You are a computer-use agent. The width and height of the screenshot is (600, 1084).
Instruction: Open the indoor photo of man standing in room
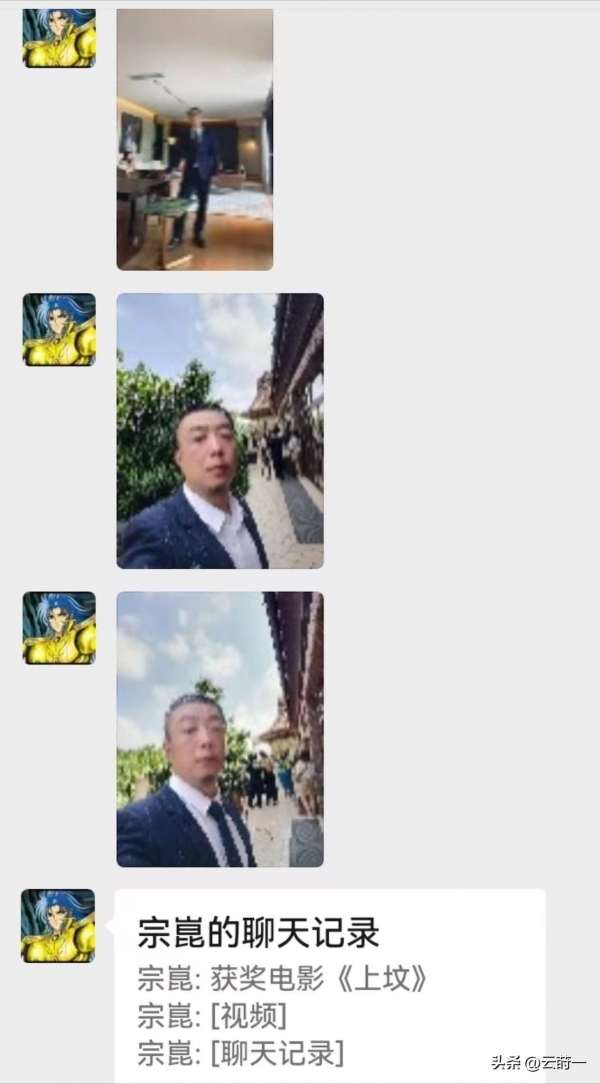(x=195, y=140)
